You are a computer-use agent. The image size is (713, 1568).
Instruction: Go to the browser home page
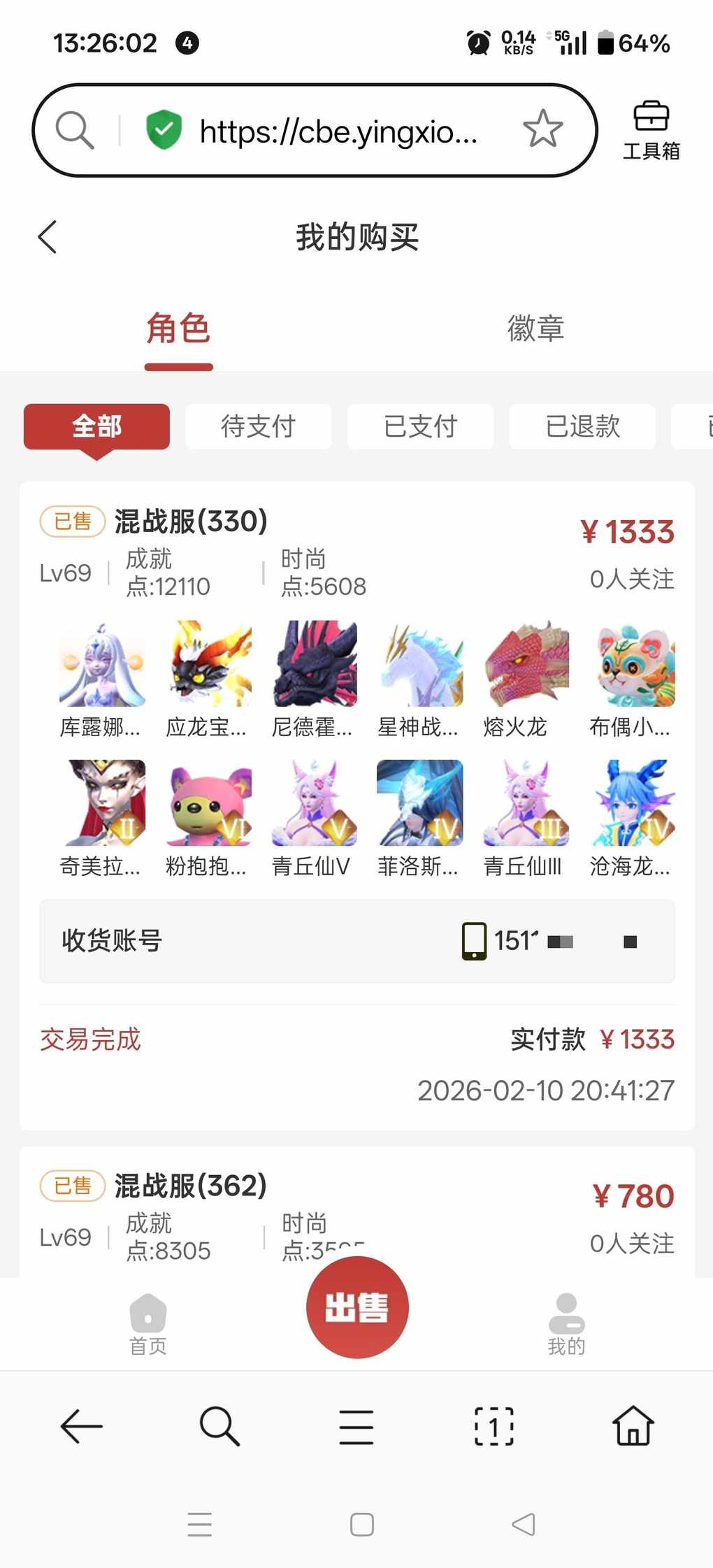[x=633, y=1426]
